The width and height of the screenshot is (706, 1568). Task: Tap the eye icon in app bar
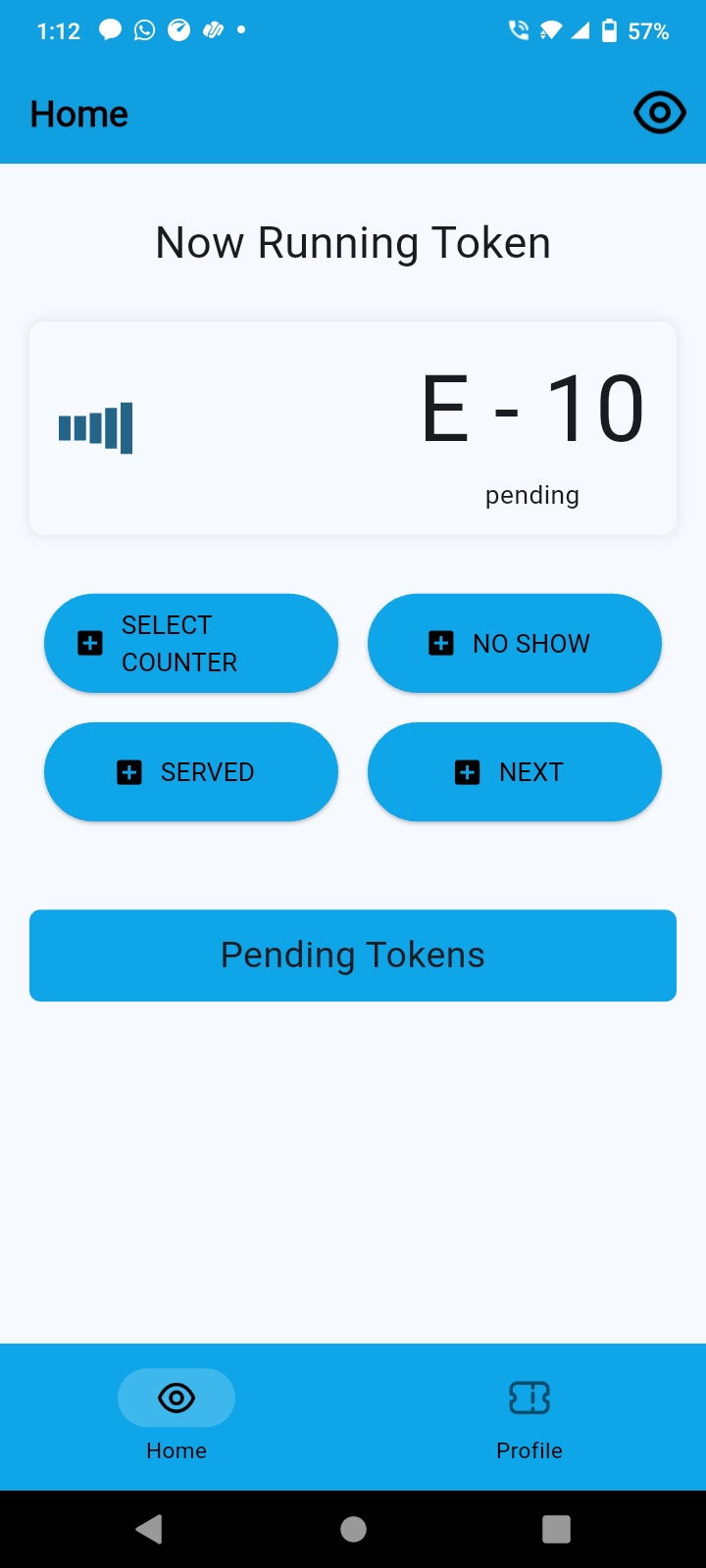659,114
